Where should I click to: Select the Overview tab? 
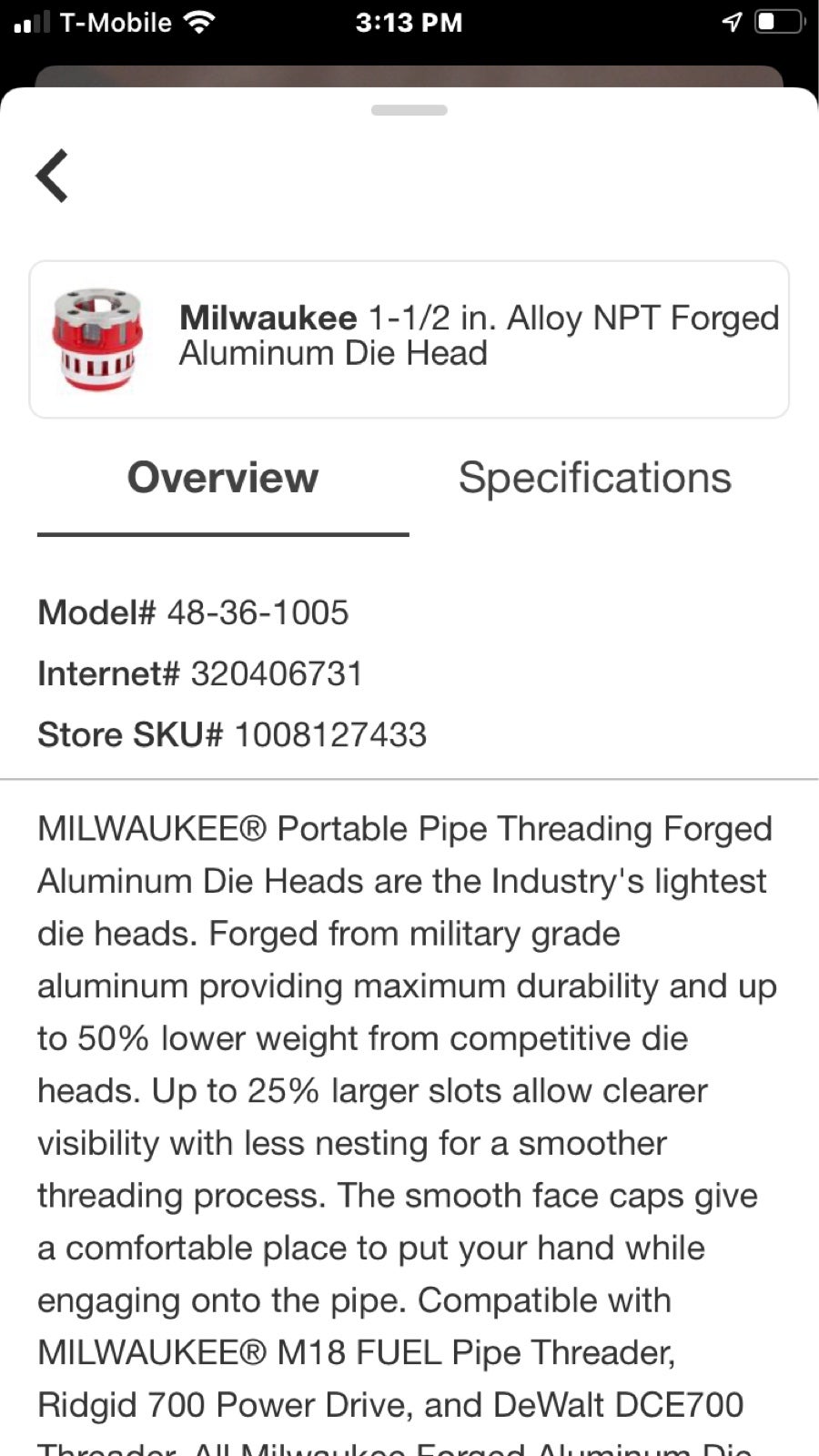pos(223,478)
